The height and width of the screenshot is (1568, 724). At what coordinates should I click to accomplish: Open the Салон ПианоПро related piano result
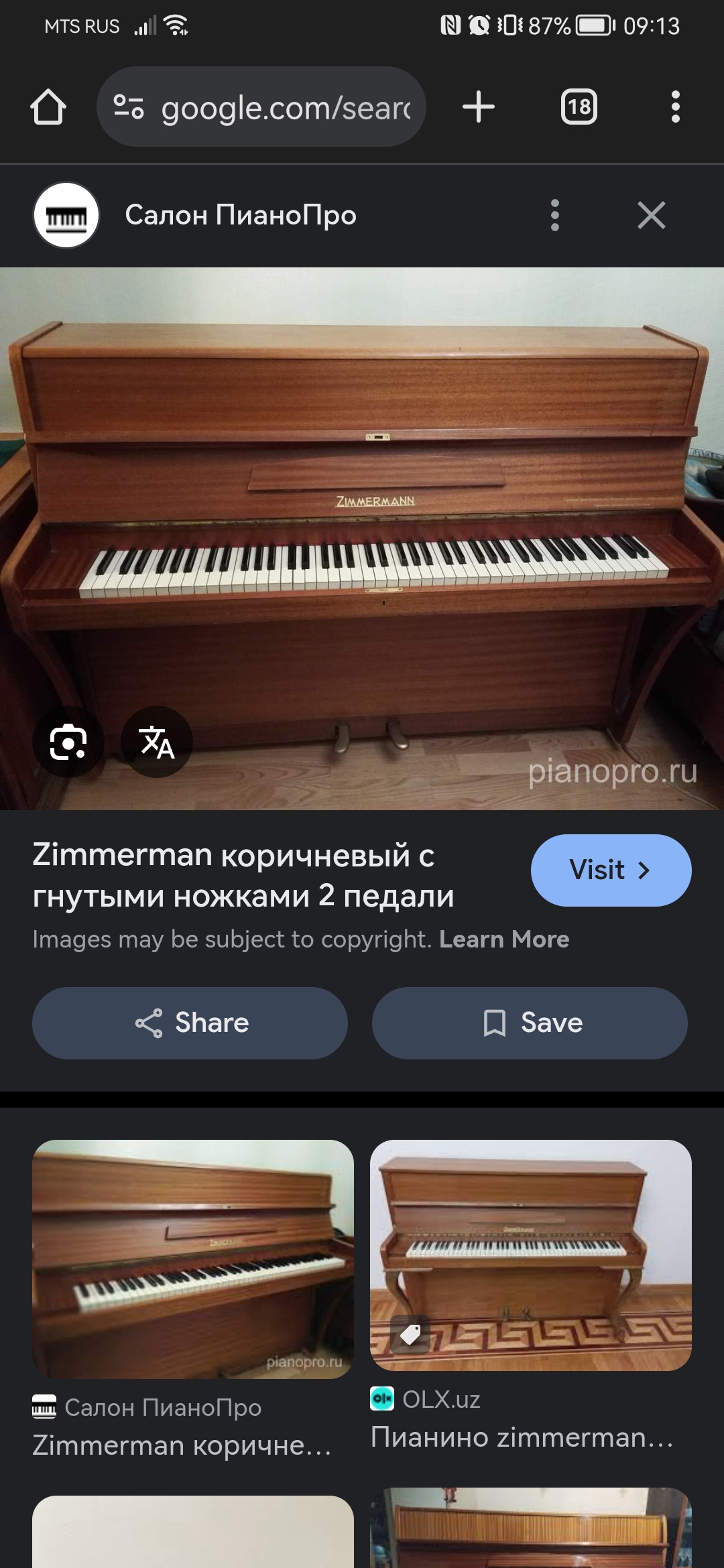(193, 1260)
